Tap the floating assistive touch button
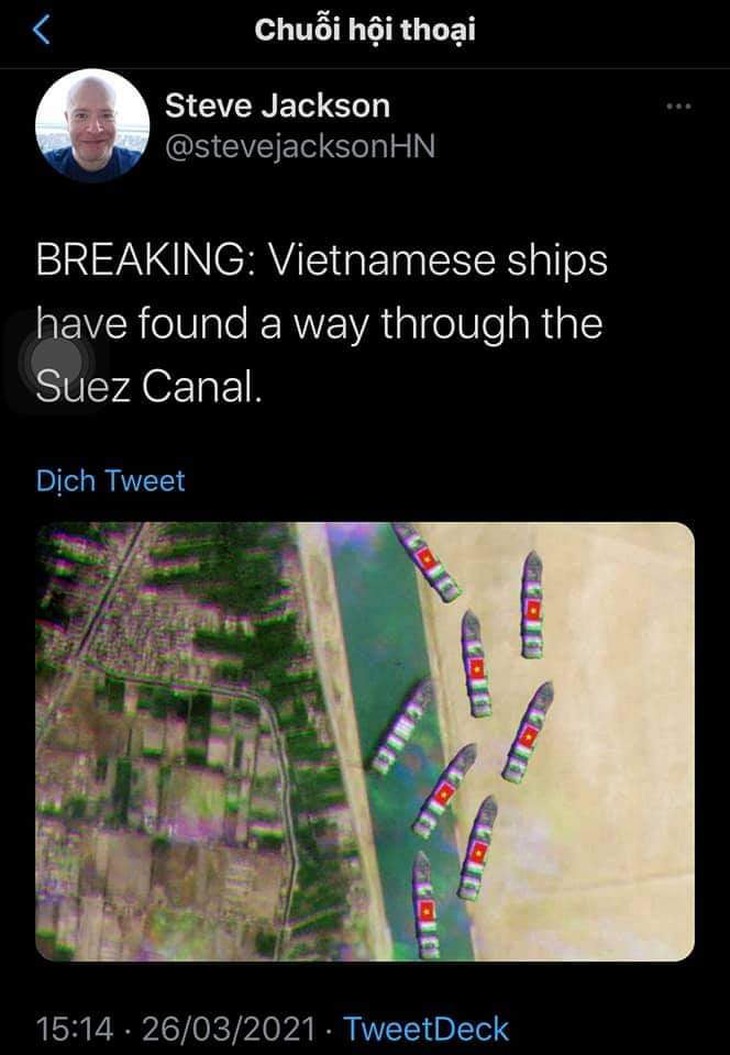This screenshot has height=1055, width=730. 52,360
